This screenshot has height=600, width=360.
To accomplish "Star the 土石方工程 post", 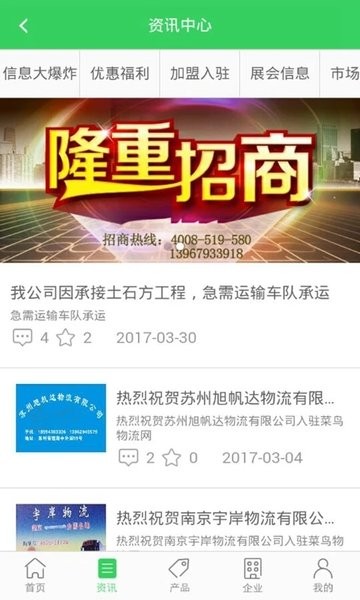I will (65, 338).
